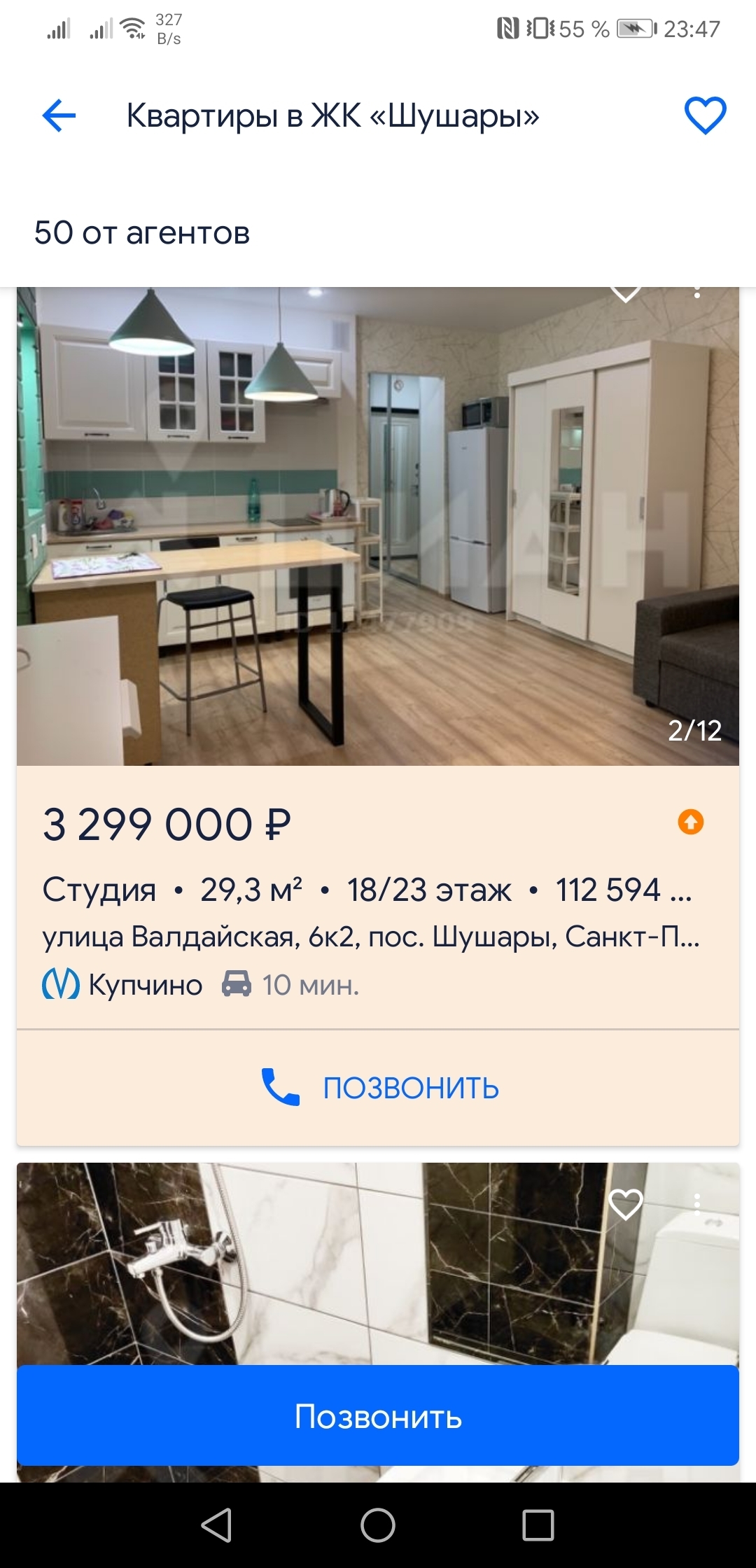Viewport: 756px width, 1568px height.
Task: Tap the system home button
Action: tap(378, 1525)
